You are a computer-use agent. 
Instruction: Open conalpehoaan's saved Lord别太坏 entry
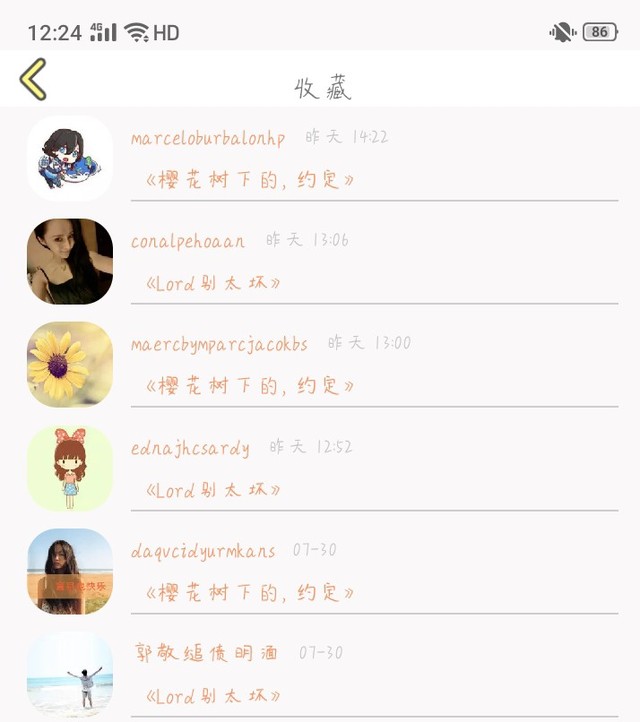tap(320, 262)
